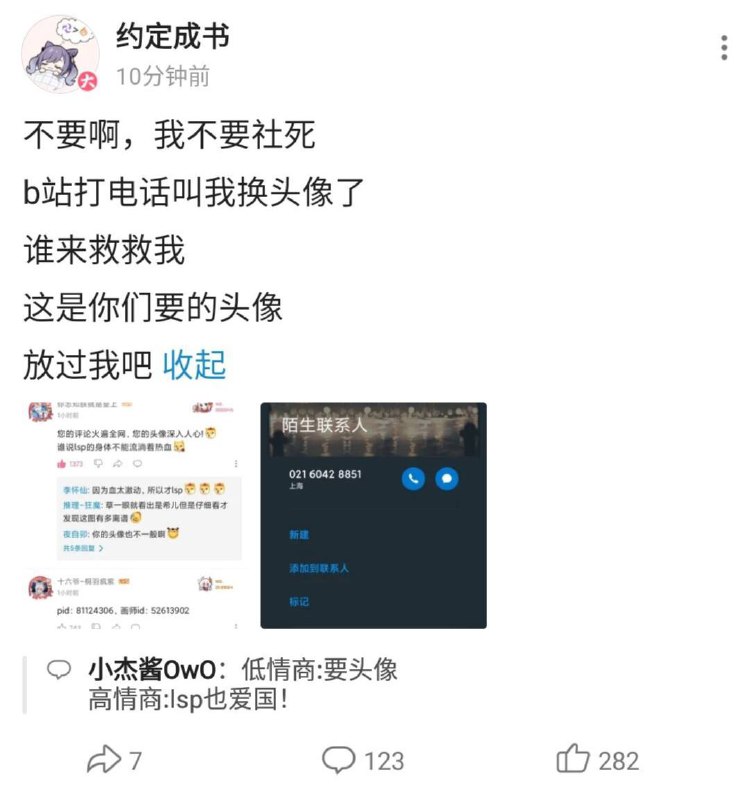Share this post
The height and width of the screenshot is (800, 749).
(114, 760)
